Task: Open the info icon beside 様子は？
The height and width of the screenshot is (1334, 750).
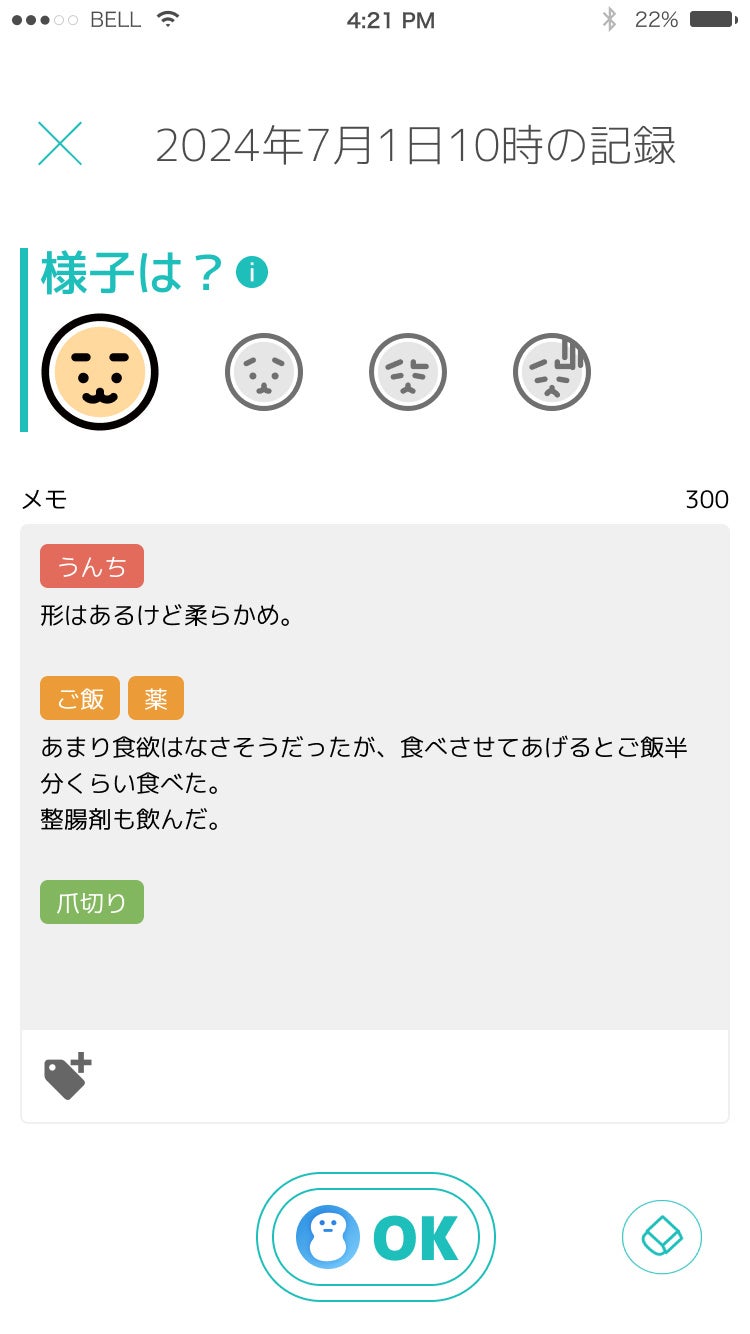Action: (252, 272)
